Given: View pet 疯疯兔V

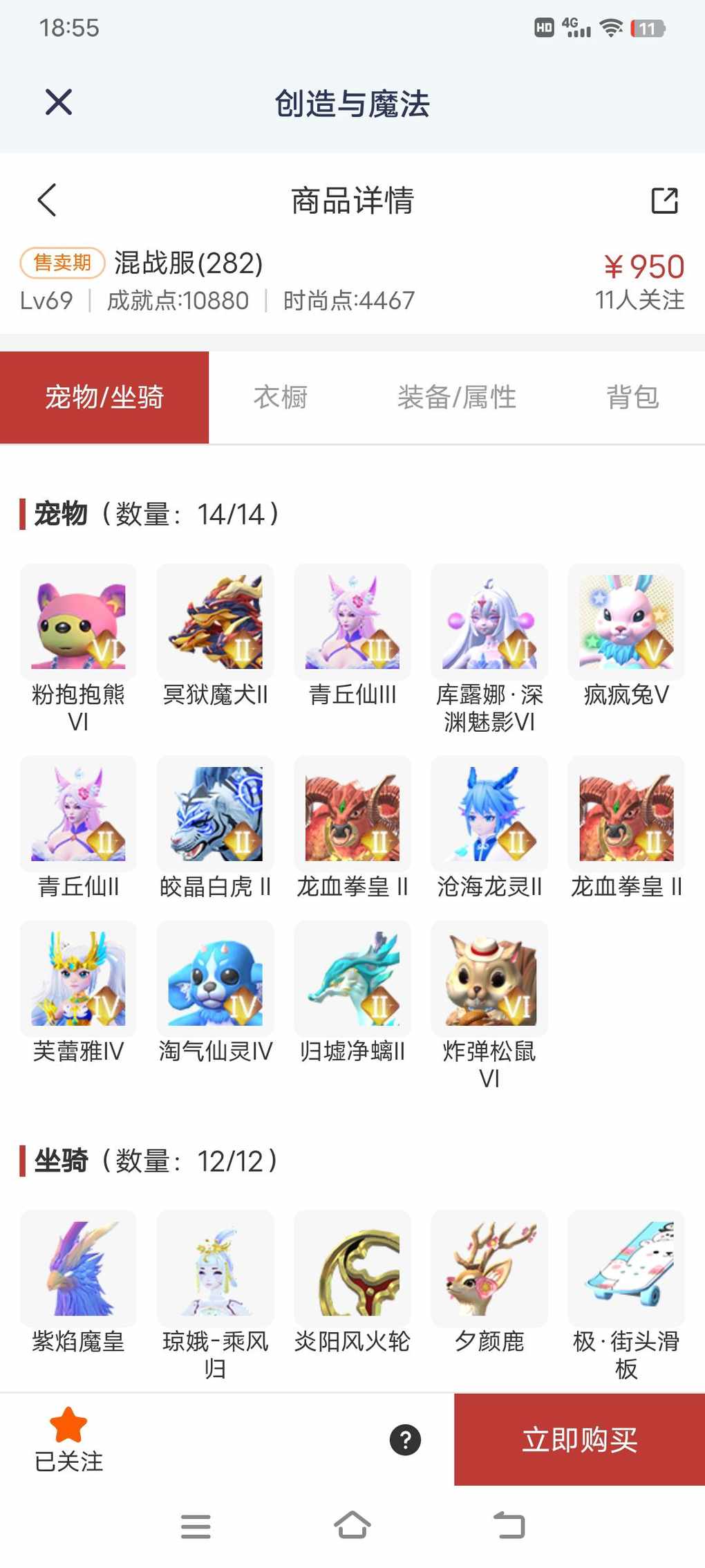Looking at the screenshot, I should 626,622.
